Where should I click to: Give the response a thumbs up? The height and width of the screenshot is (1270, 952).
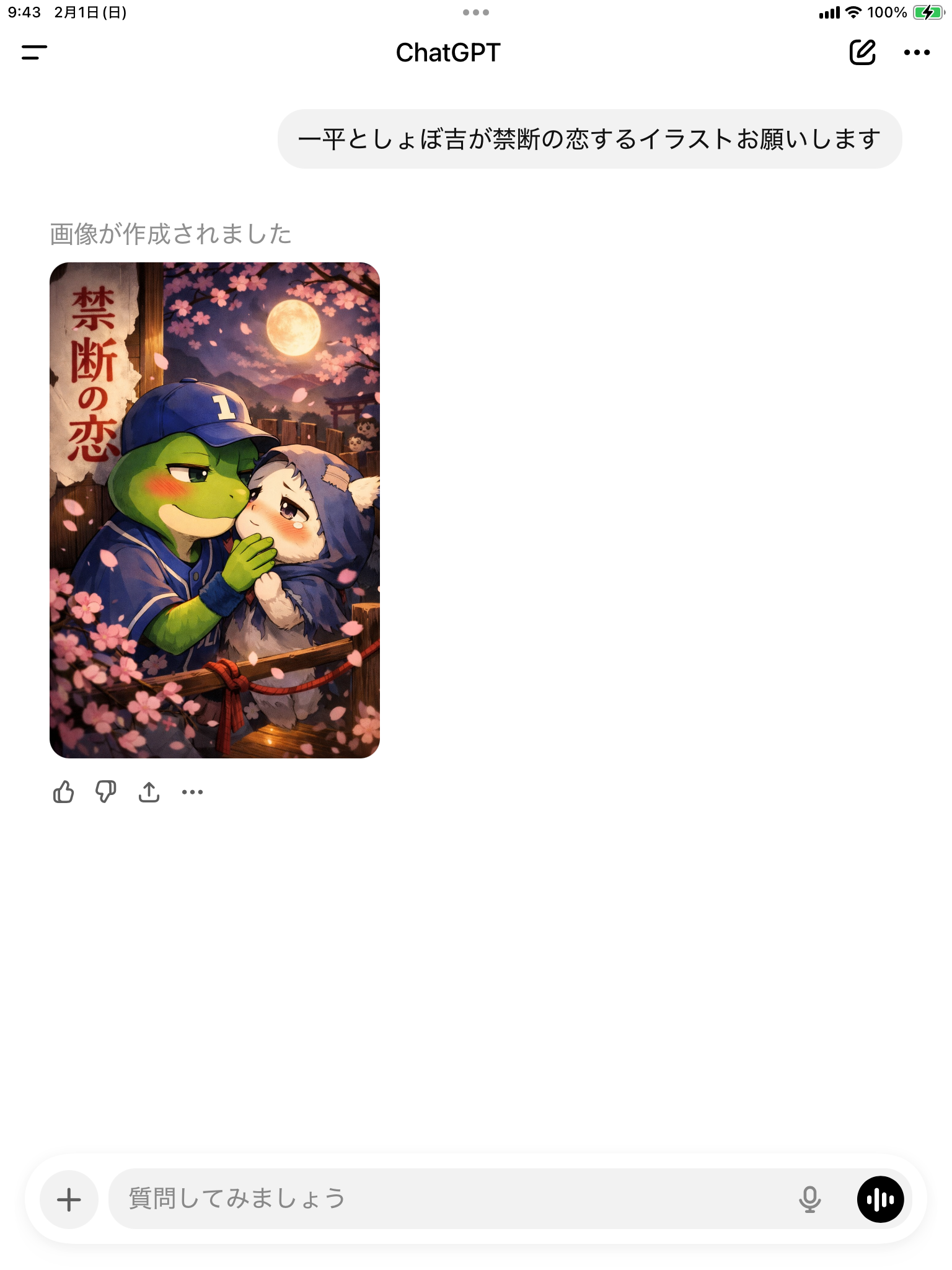63,792
